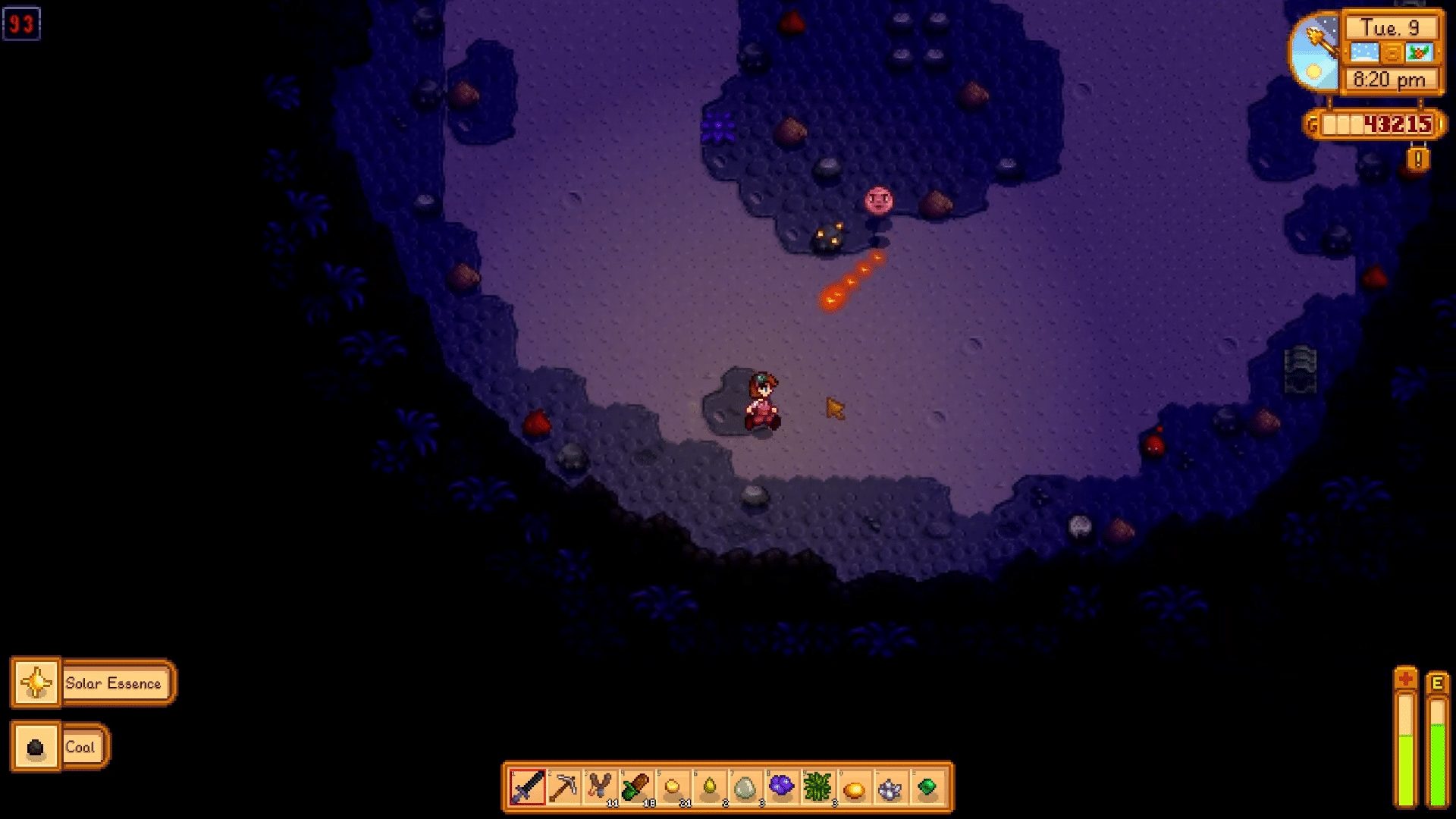Select the yellow drop item in slot 6

point(709,787)
